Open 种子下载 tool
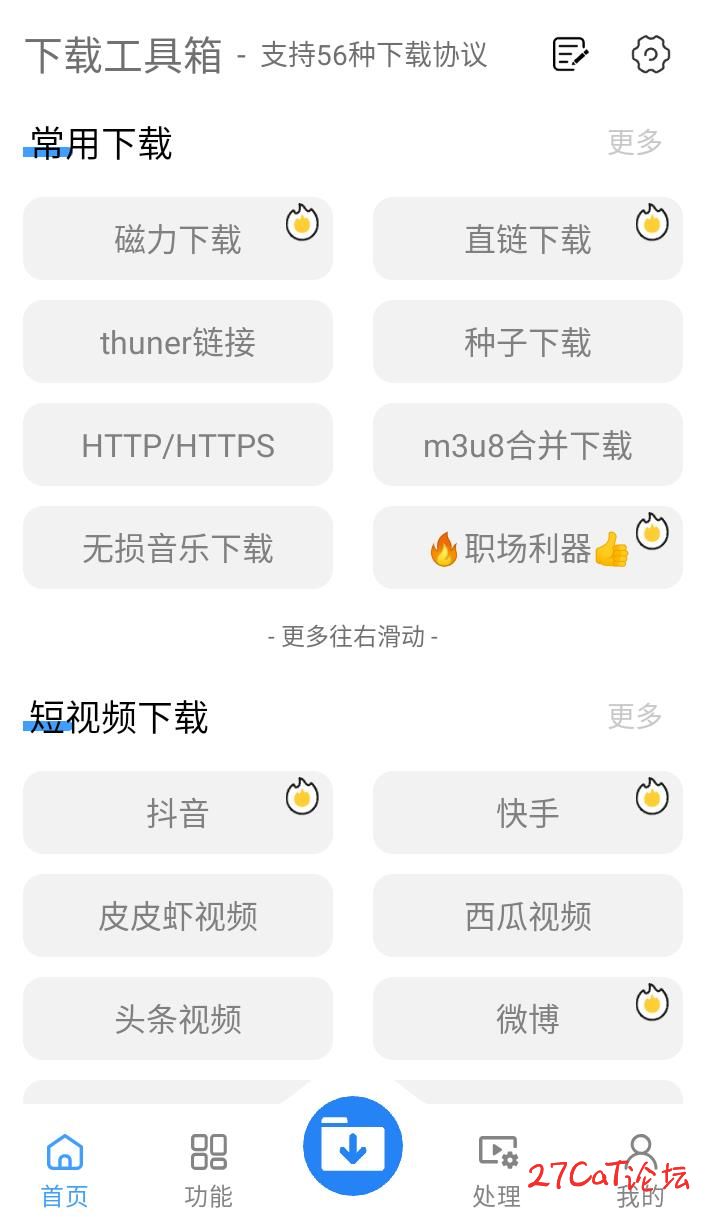 (x=527, y=342)
